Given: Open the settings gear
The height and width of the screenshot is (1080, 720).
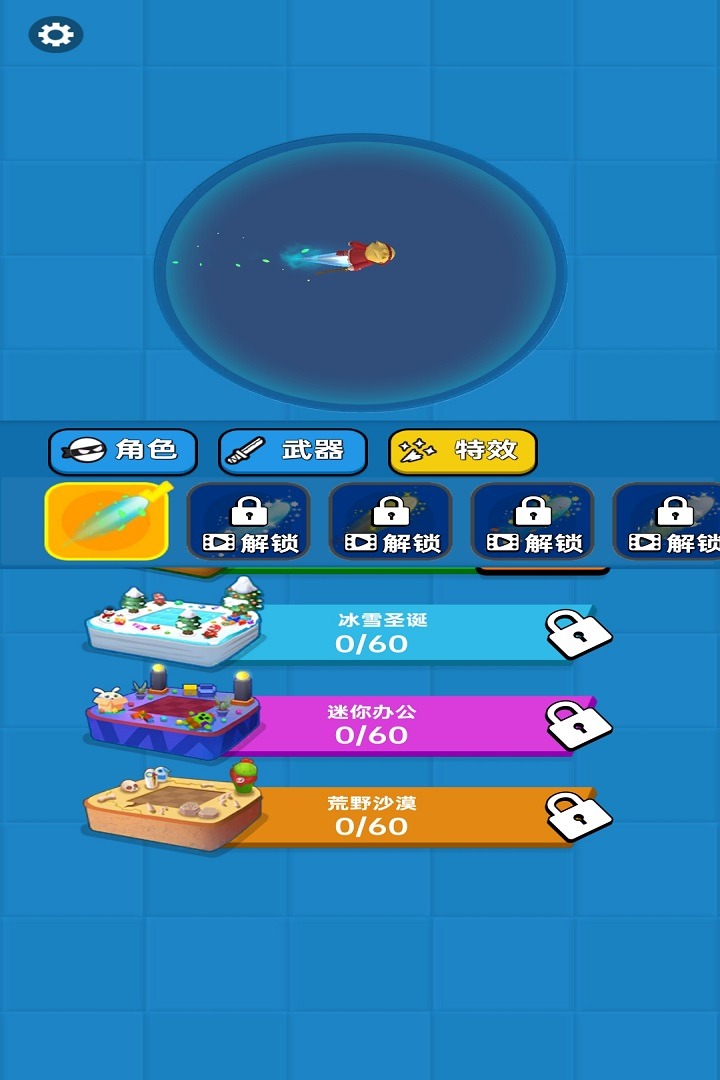Looking at the screenshot, I should [x=56, y=35].
